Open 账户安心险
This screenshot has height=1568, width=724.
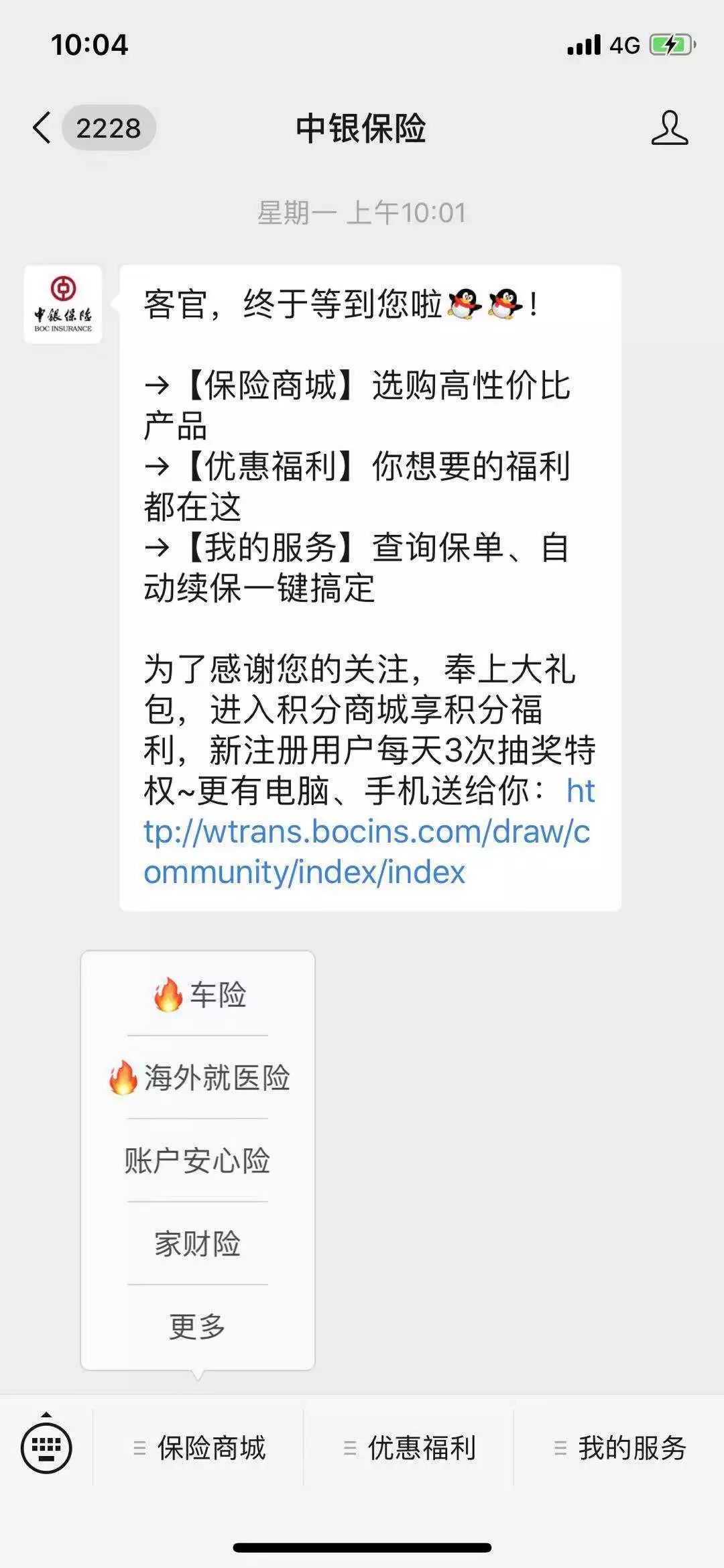198,1160
